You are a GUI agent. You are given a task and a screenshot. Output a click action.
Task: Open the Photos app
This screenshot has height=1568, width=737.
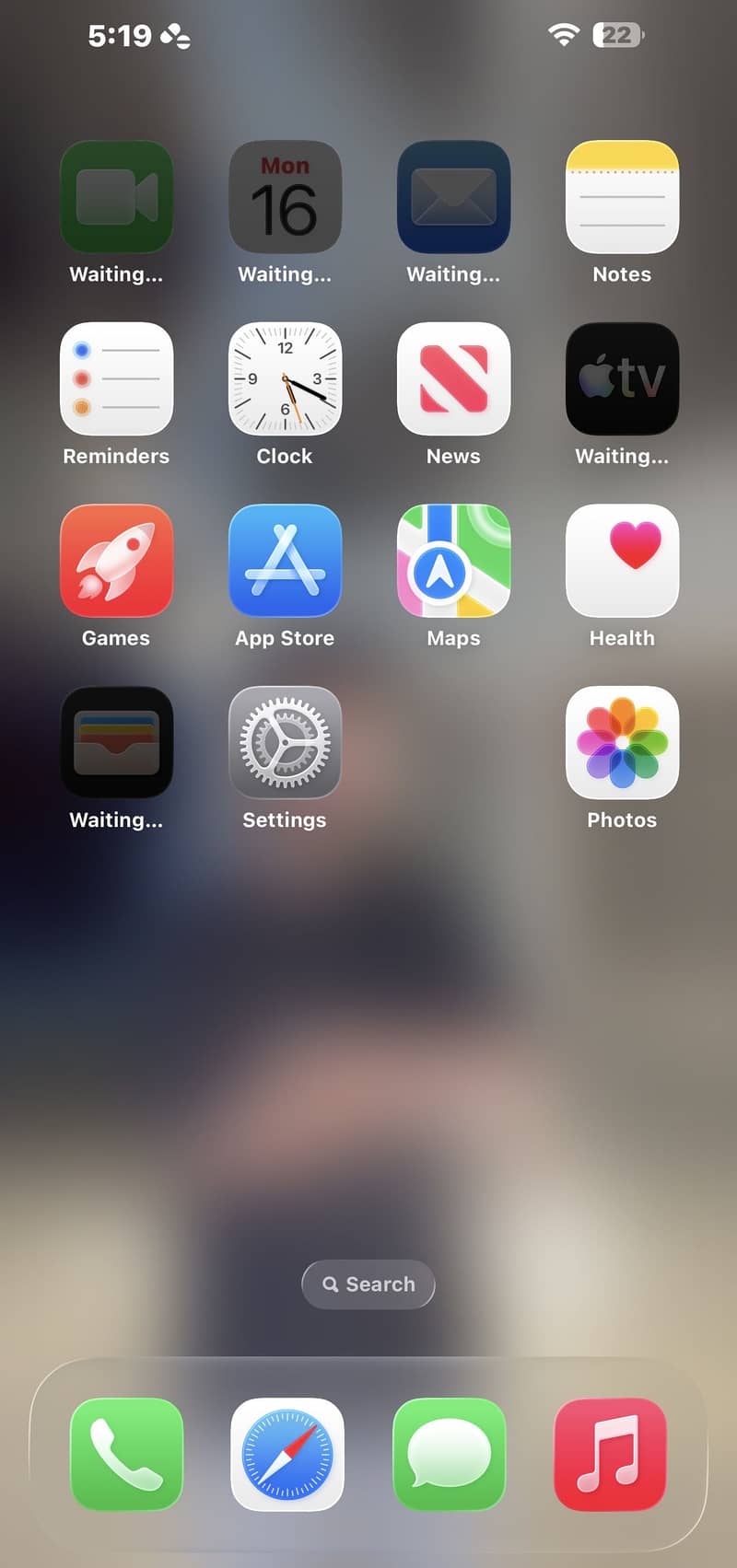tap(622, 742)
